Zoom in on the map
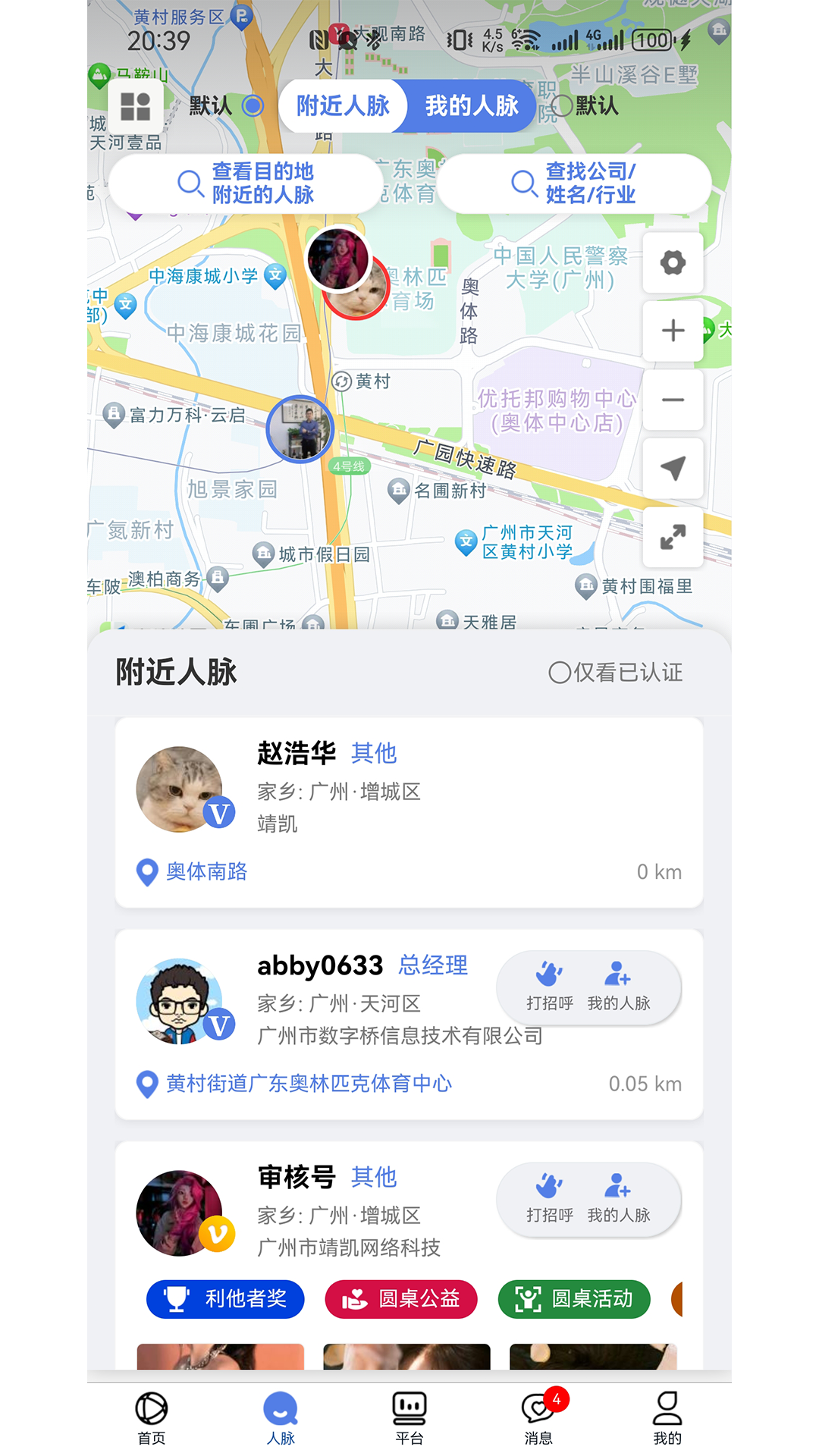Viewport: 819px width, 1456px height. pos(672,331)
